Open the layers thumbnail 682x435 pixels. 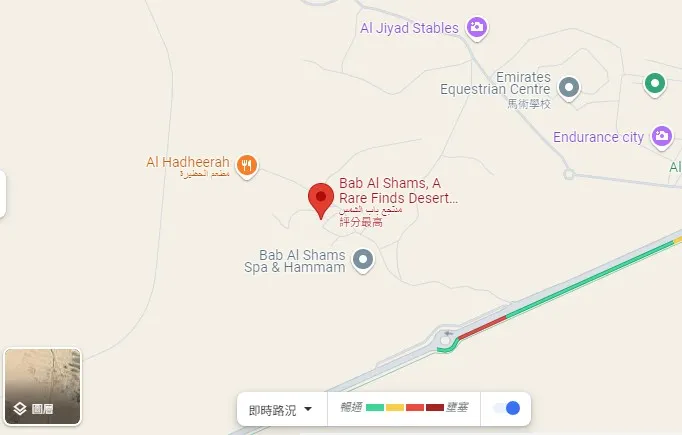click(42, 386)
